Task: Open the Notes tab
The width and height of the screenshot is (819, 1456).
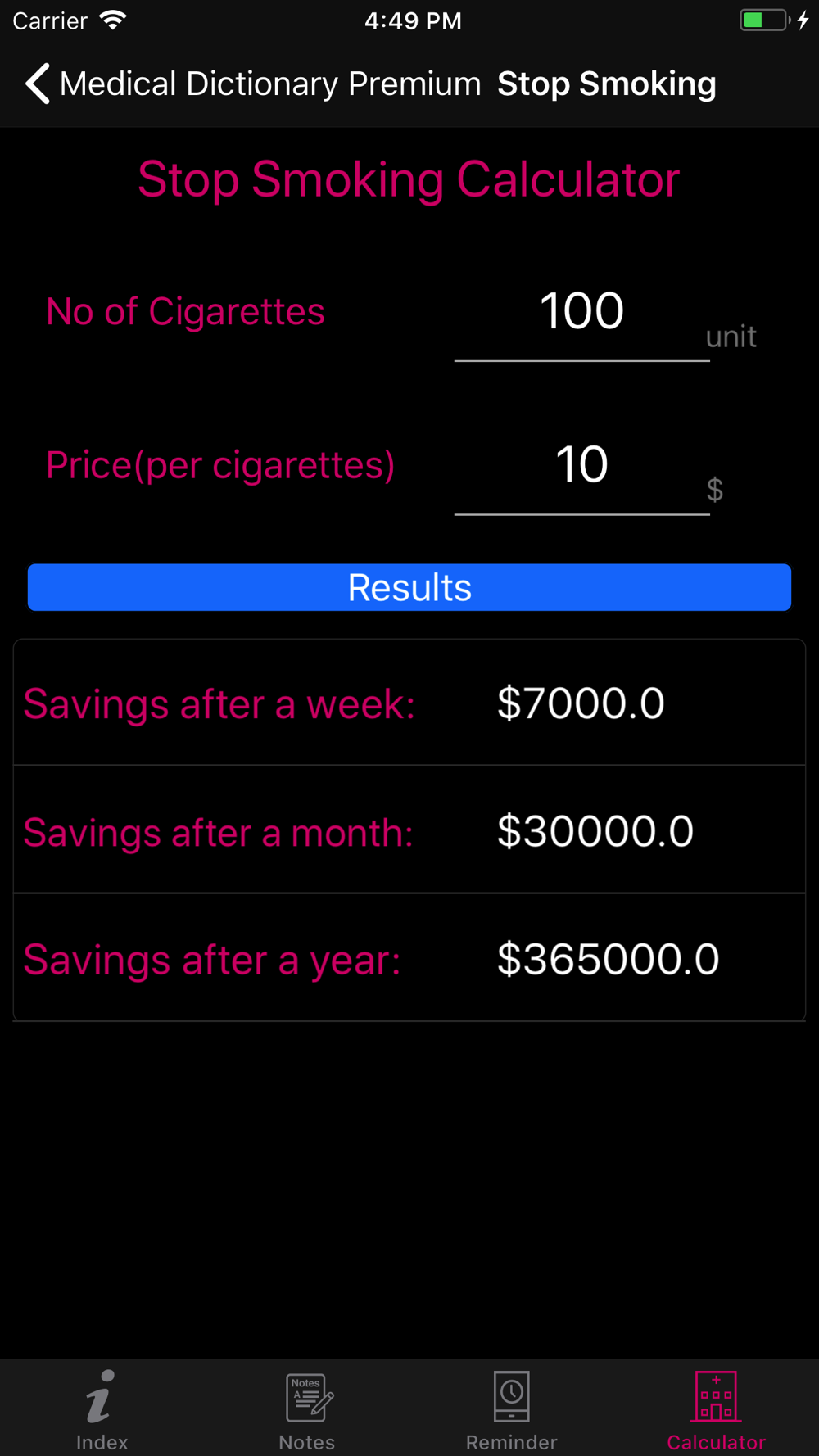Action: pos(307,1410)
